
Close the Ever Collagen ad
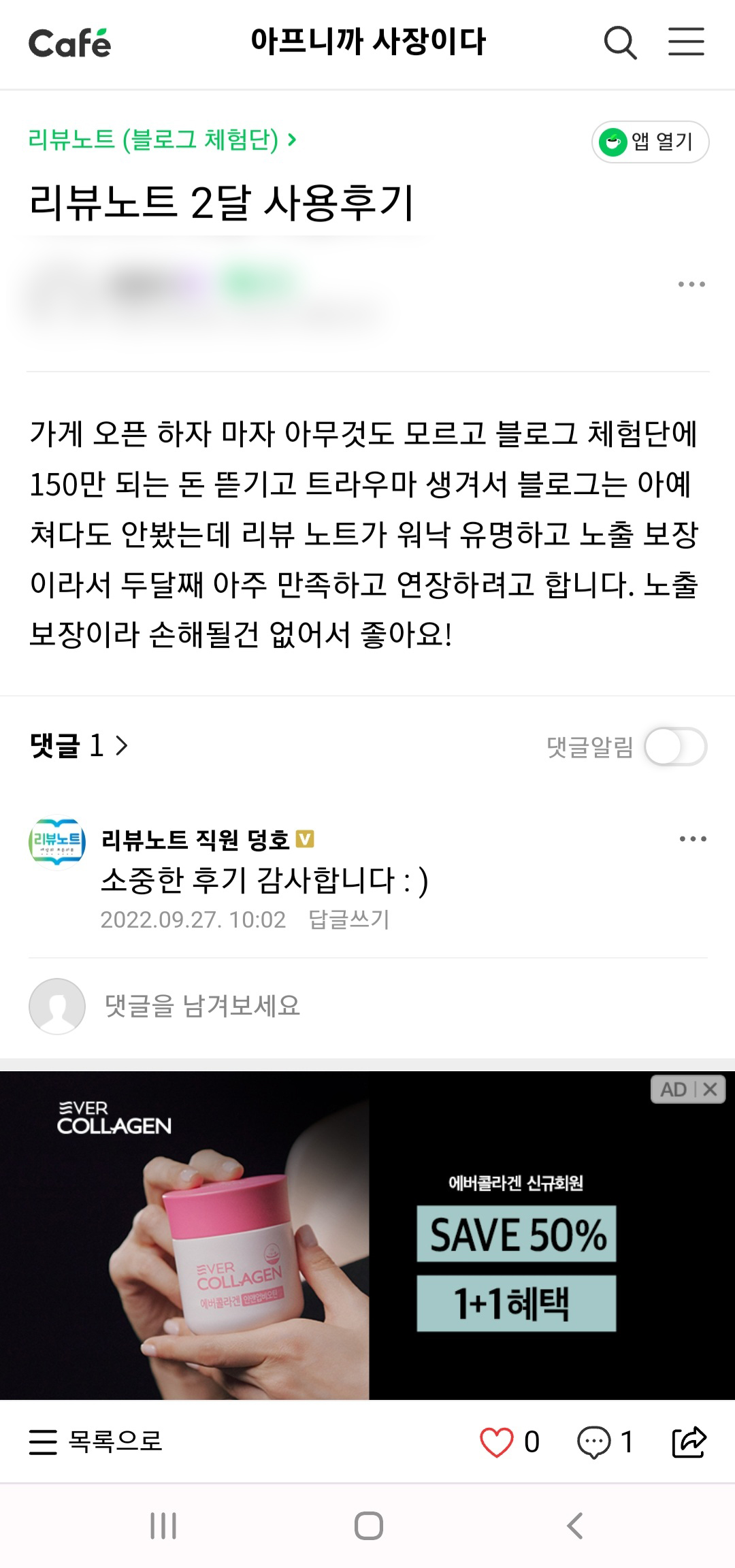pos(710,1090)
